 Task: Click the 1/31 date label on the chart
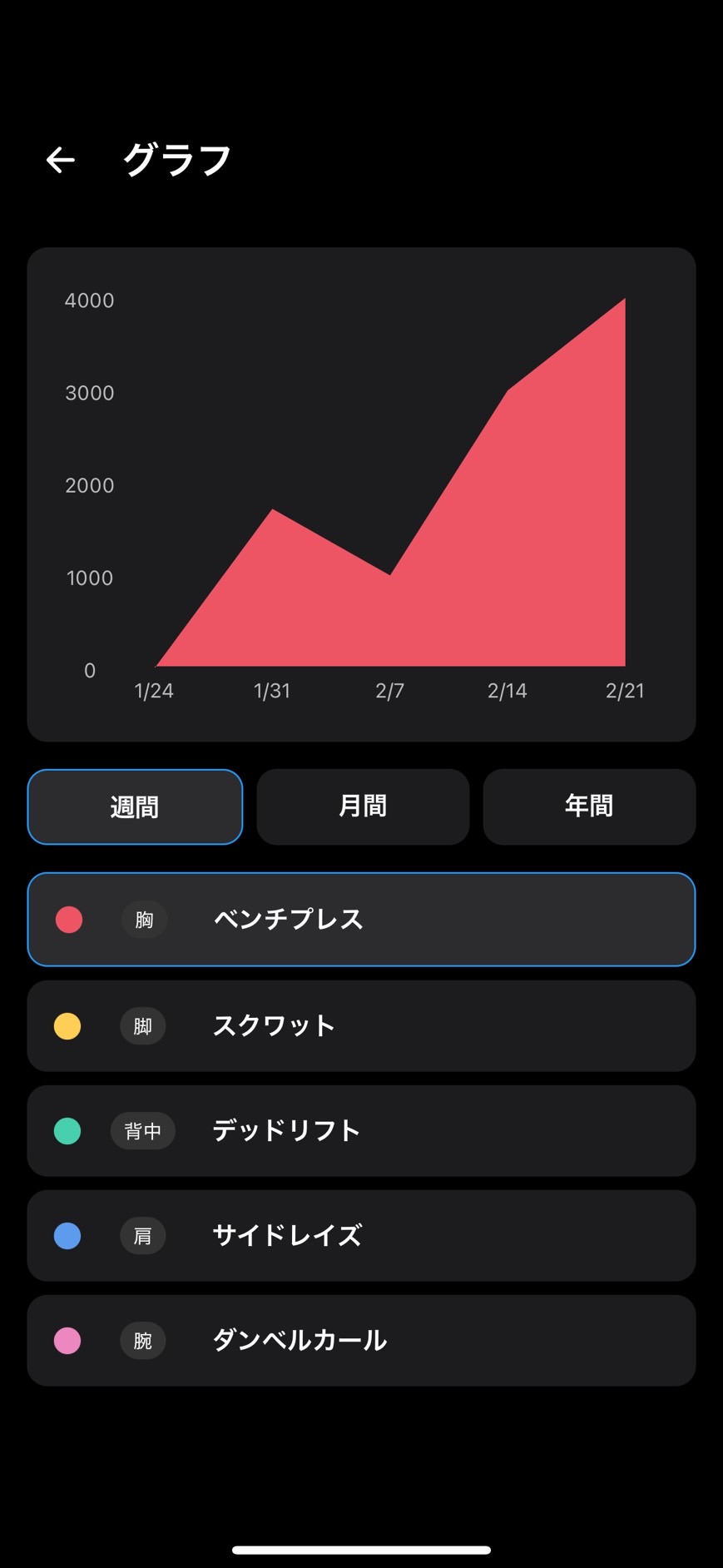point(271,691)
